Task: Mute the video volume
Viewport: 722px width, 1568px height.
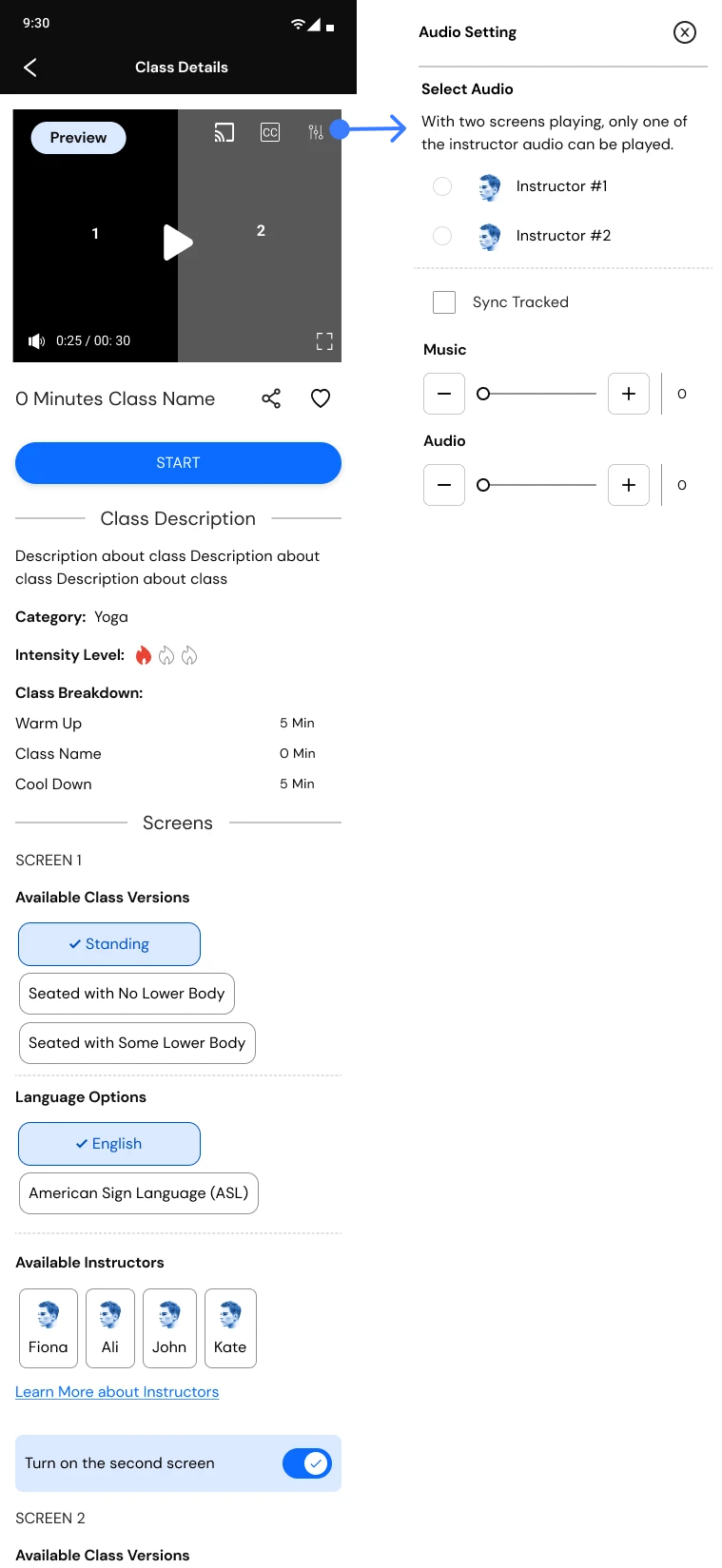Action: point(36,340)
